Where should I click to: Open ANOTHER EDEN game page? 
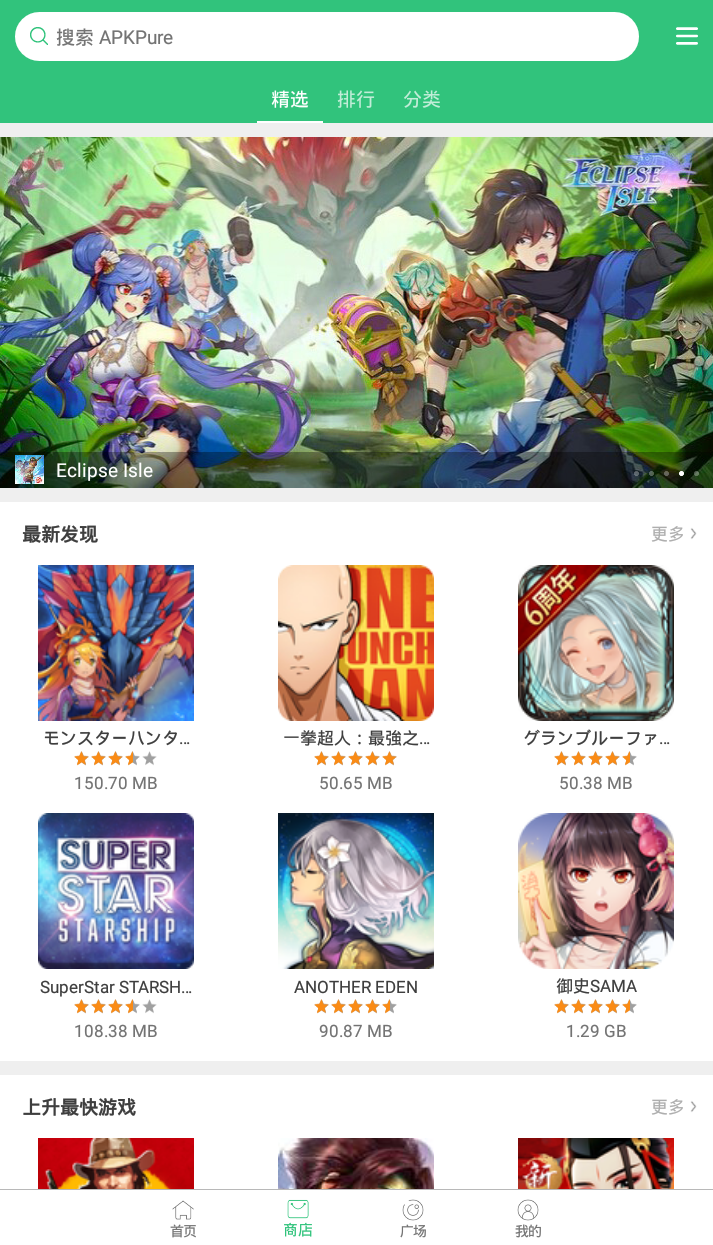tap(356, 891)
